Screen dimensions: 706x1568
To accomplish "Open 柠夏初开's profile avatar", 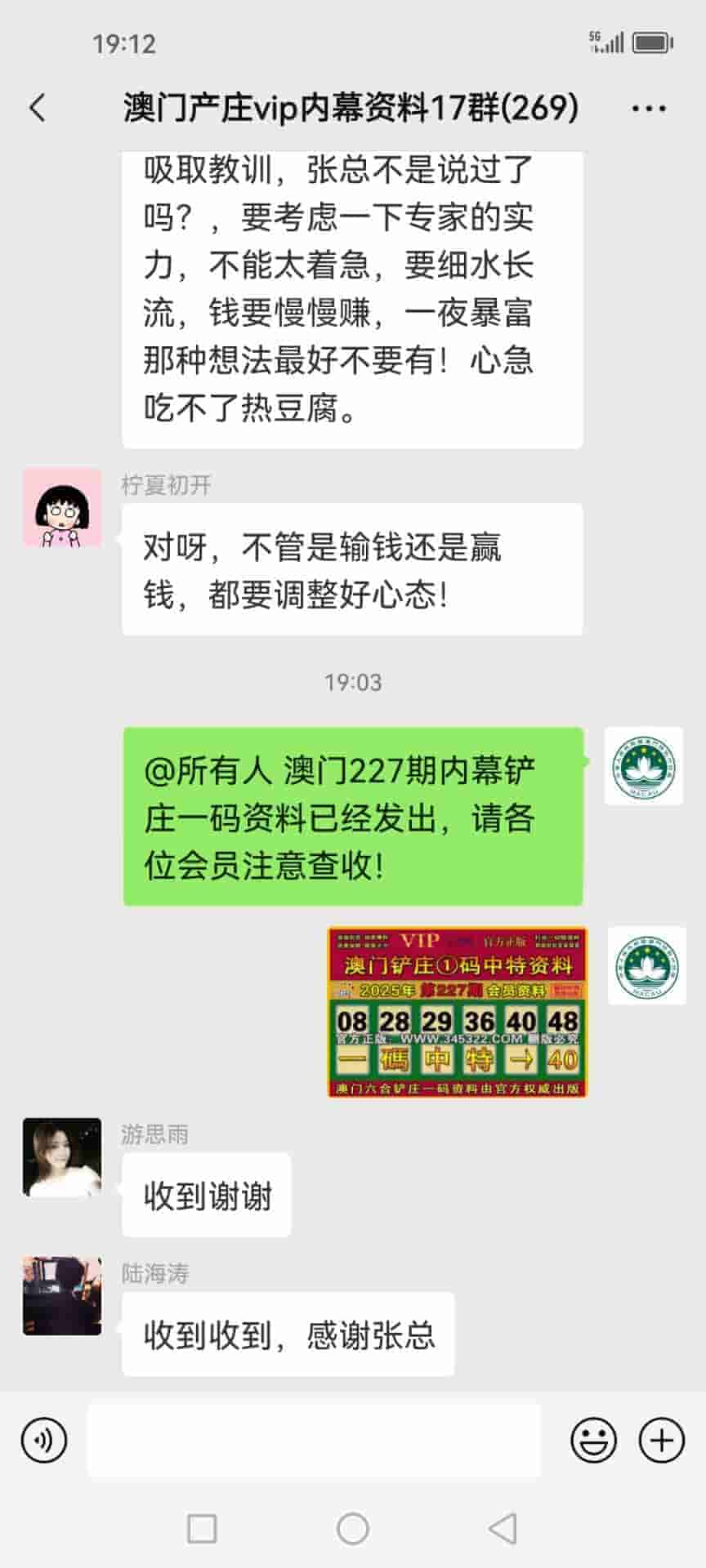I will click(x=62, y=507).
